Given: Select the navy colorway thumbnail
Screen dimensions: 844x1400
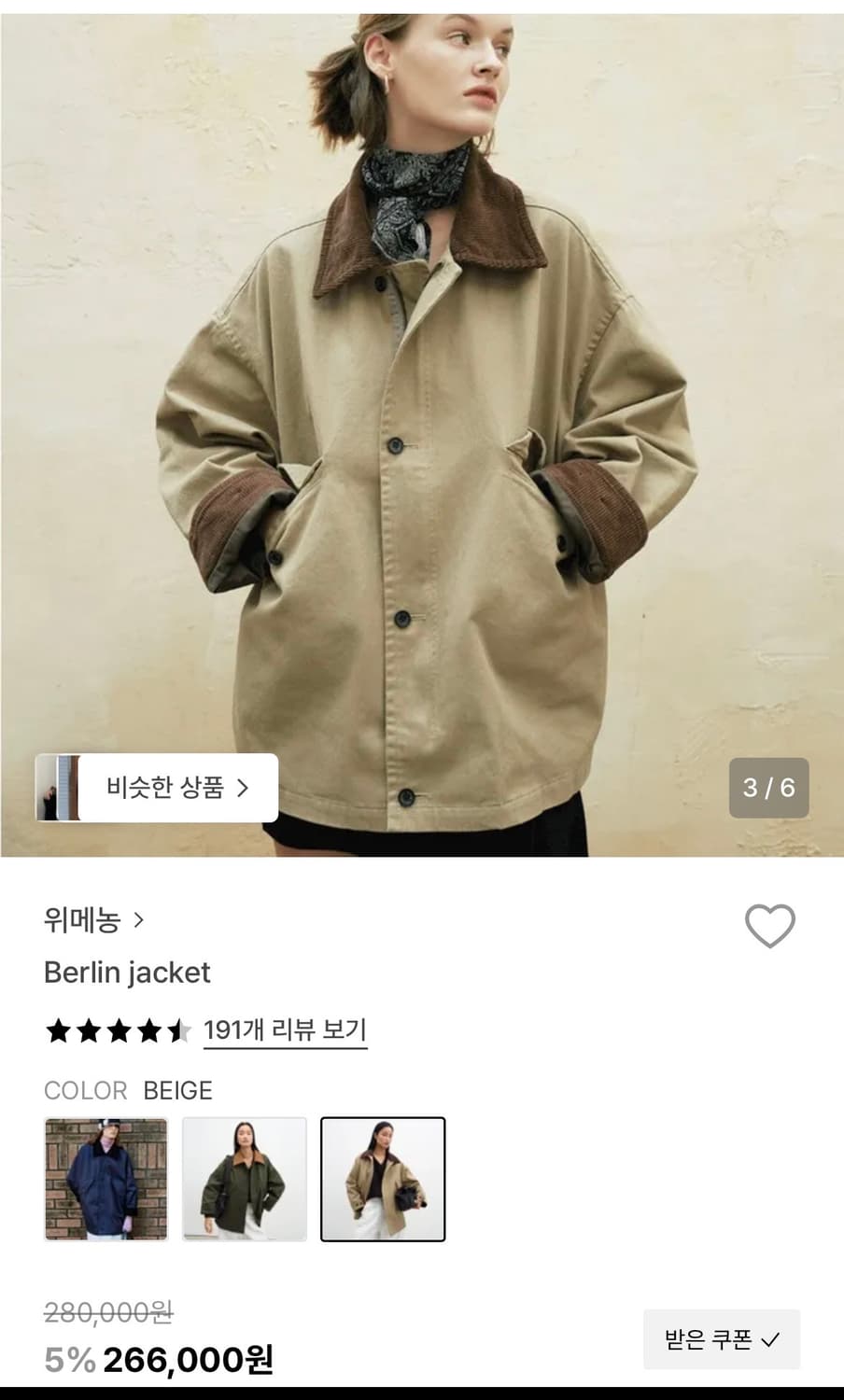Looking at the screenshot, I should tap(105, 1179).
